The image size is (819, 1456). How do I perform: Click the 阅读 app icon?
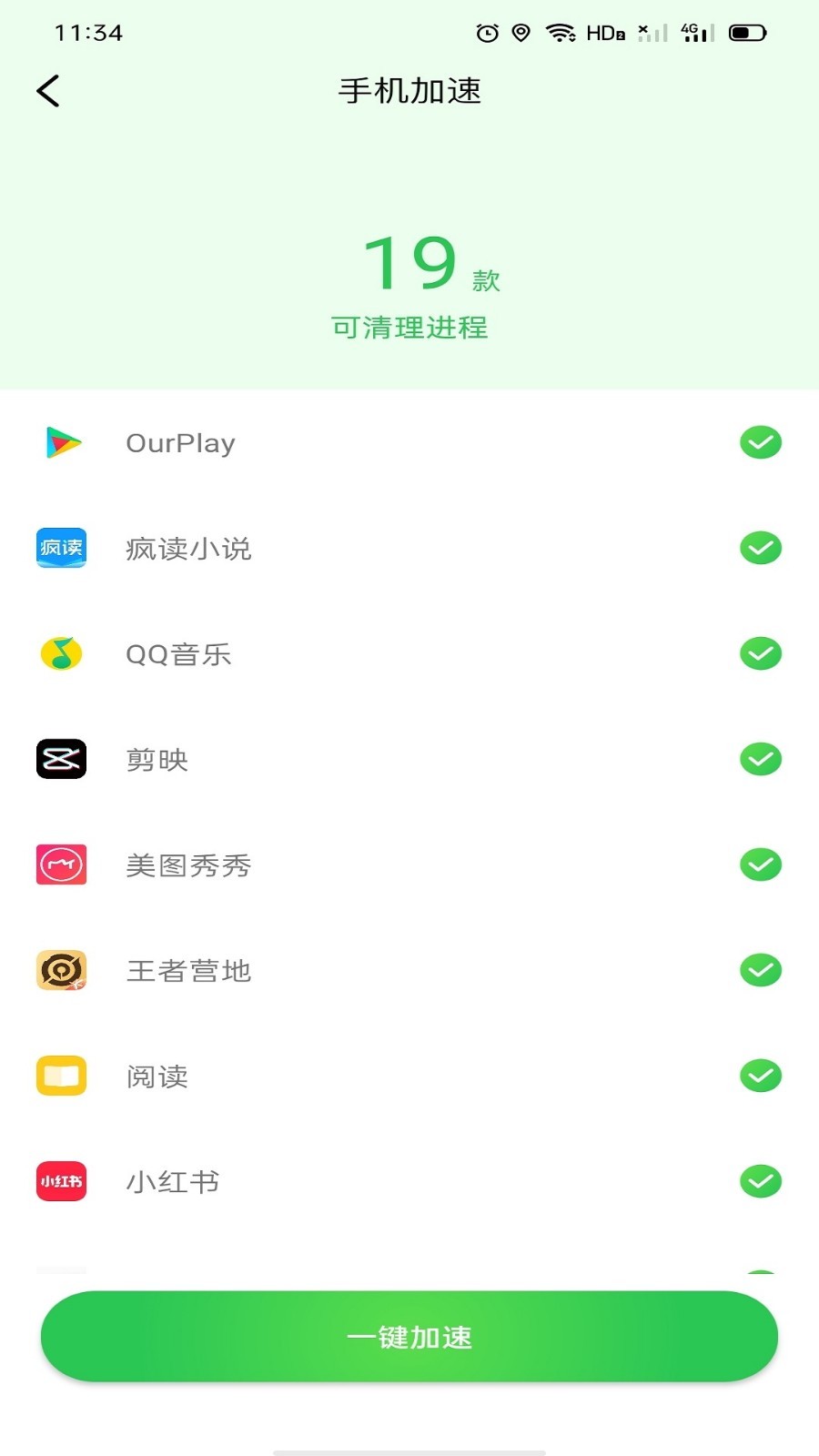coord(60,1076)
